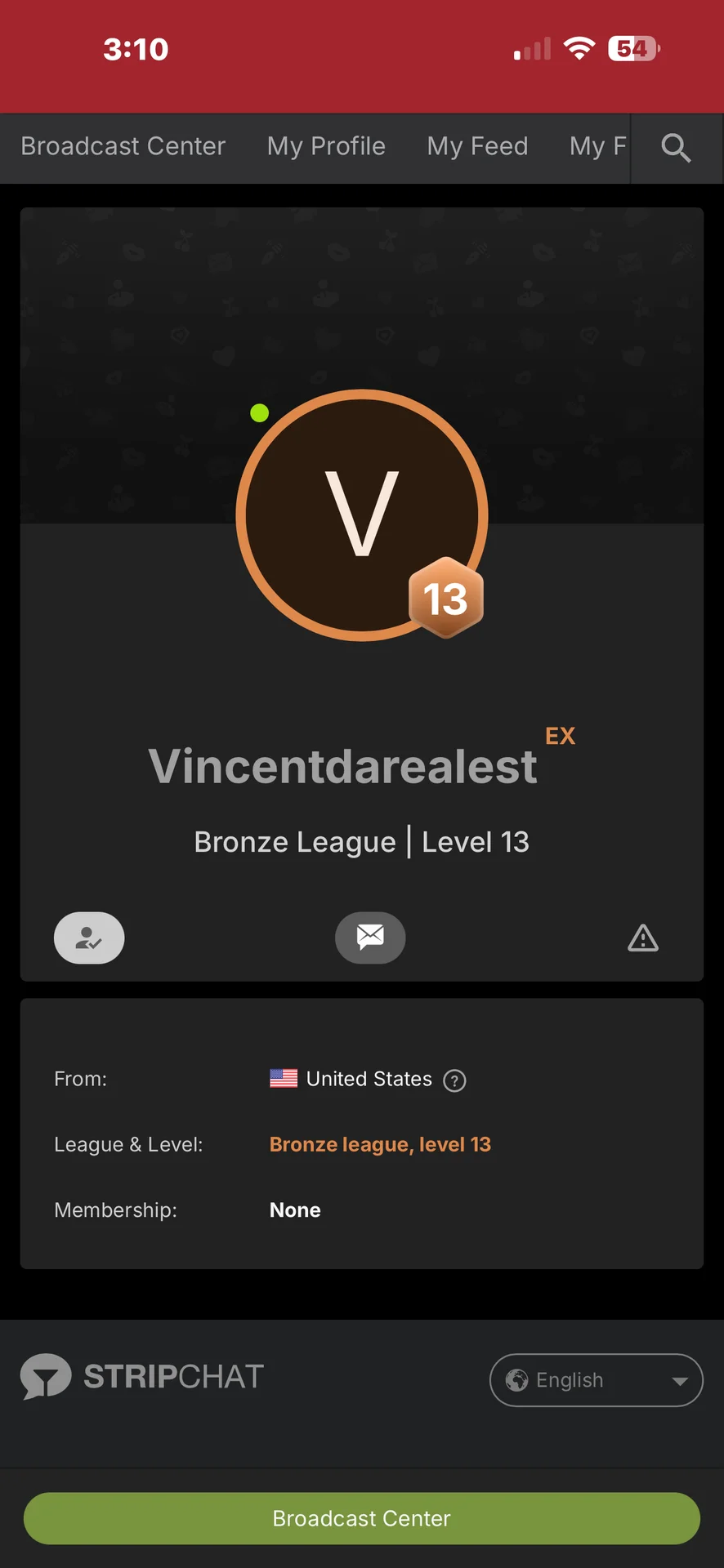Expand the English language dropdown
Viewport: 724px width, 1568px height.
[596, 1380]
